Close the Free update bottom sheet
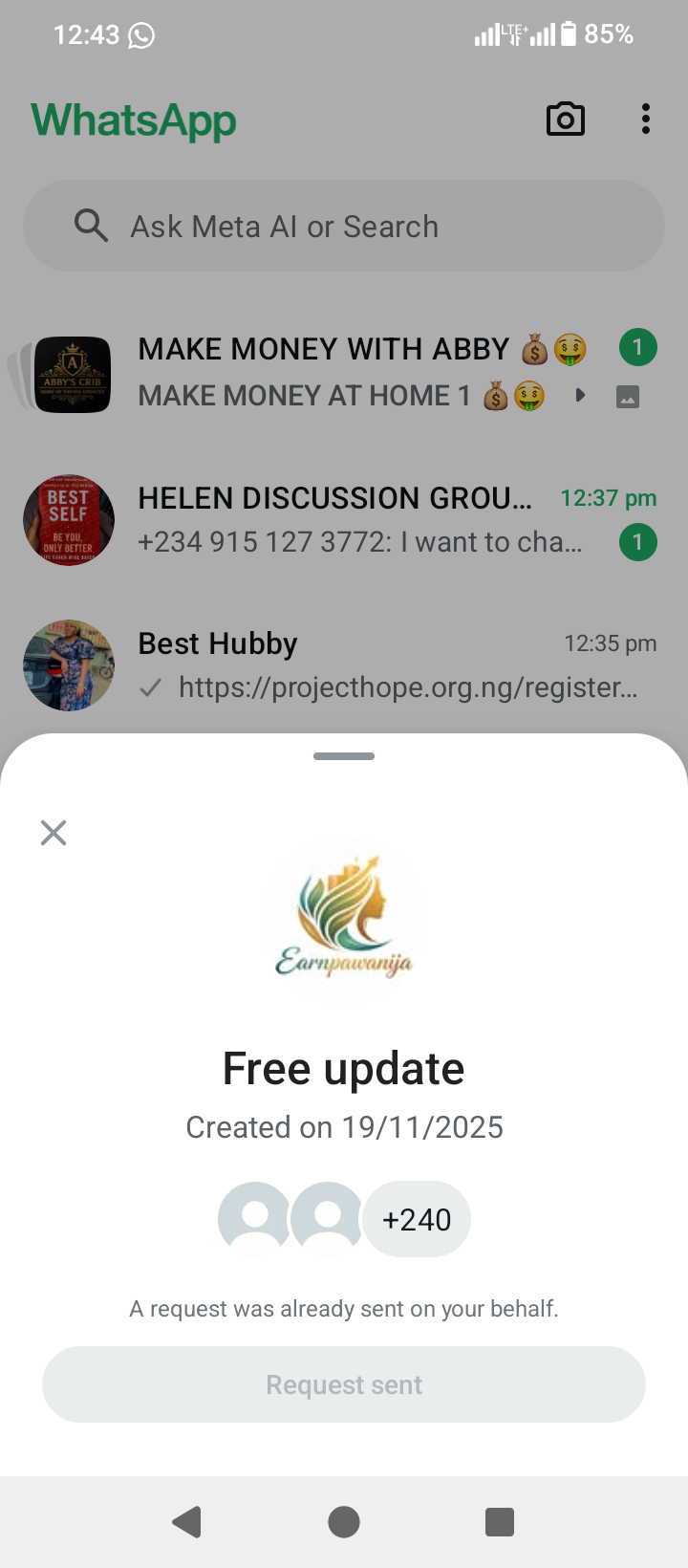This screenshot has height=1568, width=688. click(x=54, y=833)
